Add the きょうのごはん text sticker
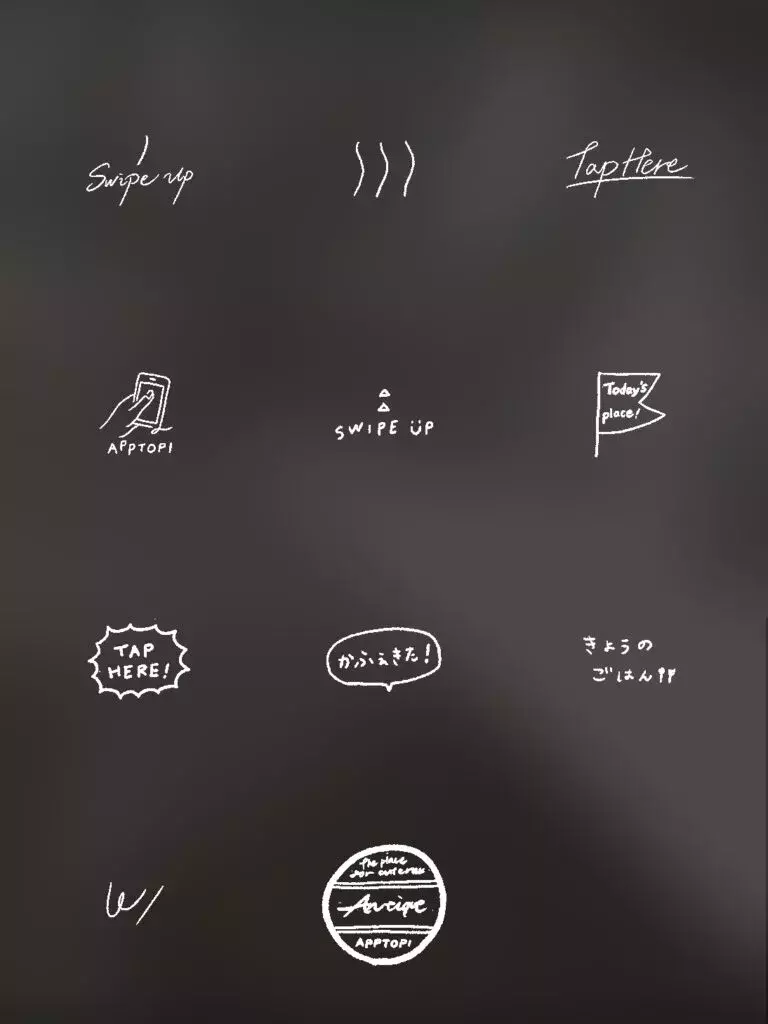The height and width of the screenshot is (1024, 768). click(x=628, y=660)
